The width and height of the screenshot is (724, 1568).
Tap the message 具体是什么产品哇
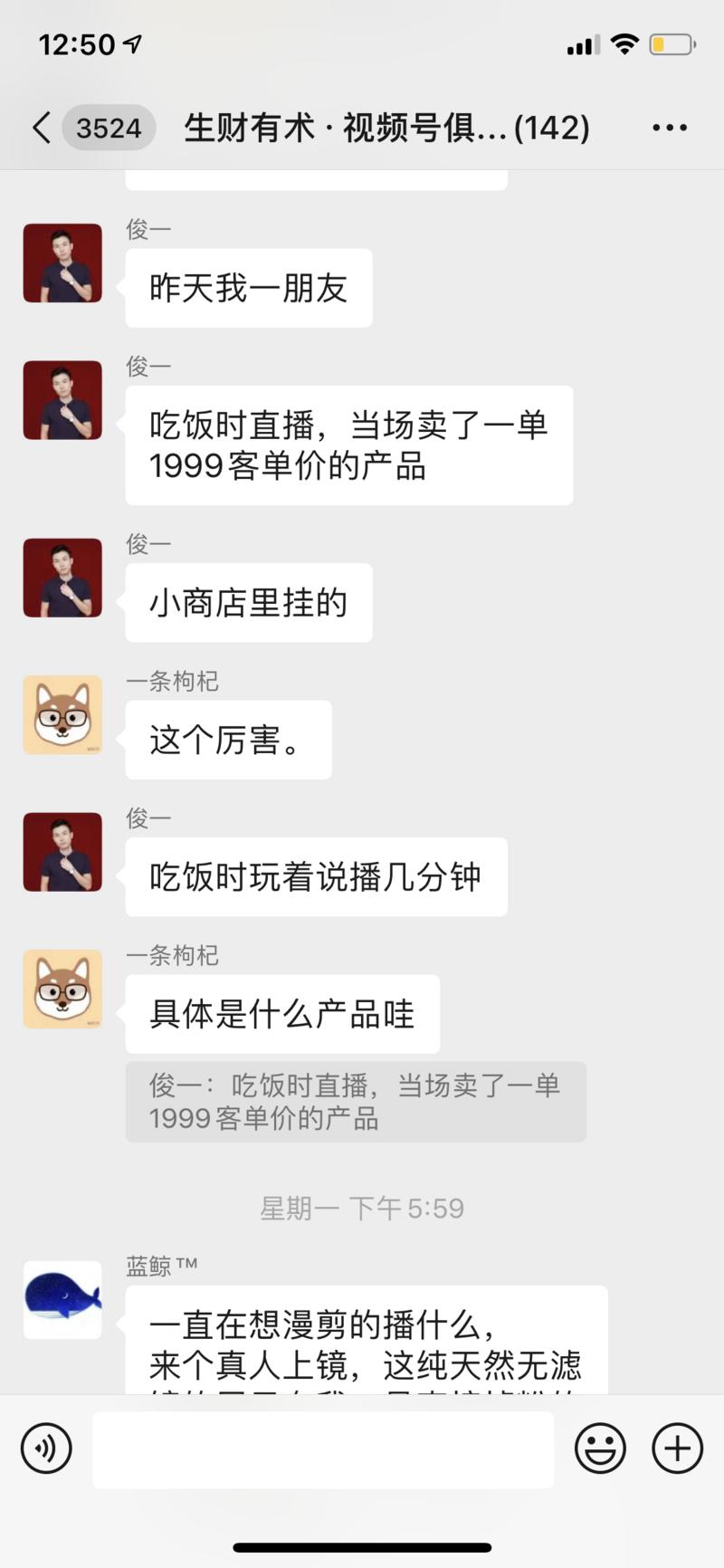(281, 1014)
